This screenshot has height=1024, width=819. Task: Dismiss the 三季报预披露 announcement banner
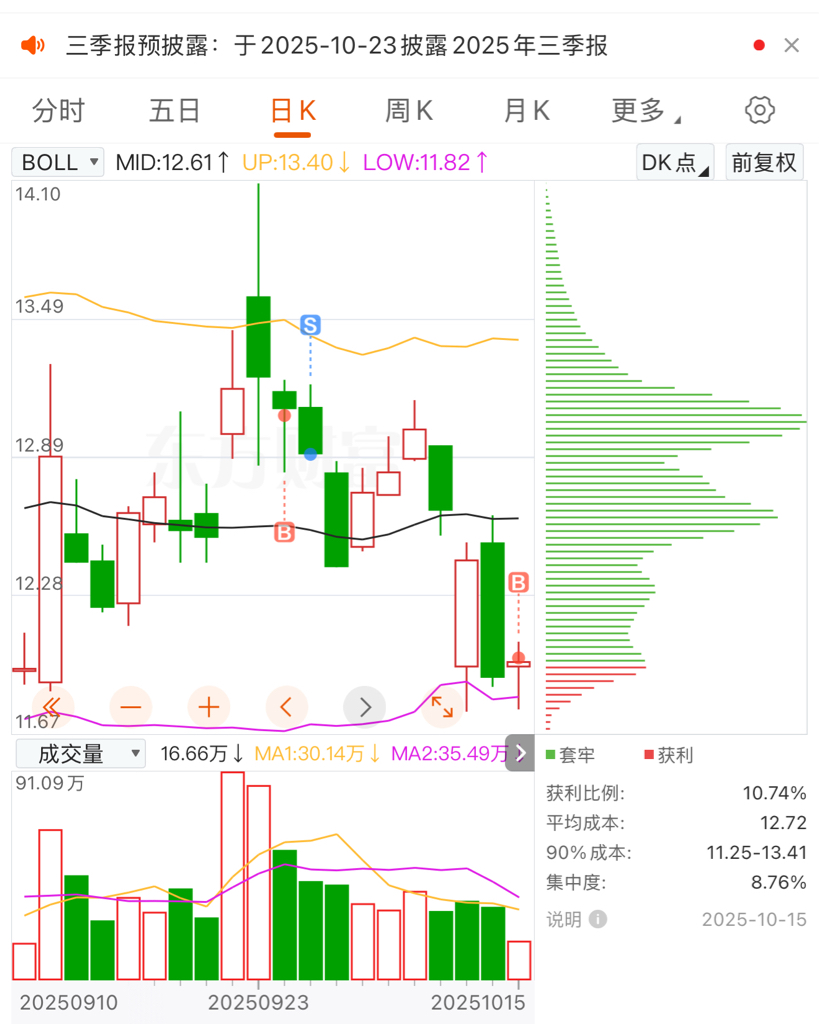pos(792,45)
